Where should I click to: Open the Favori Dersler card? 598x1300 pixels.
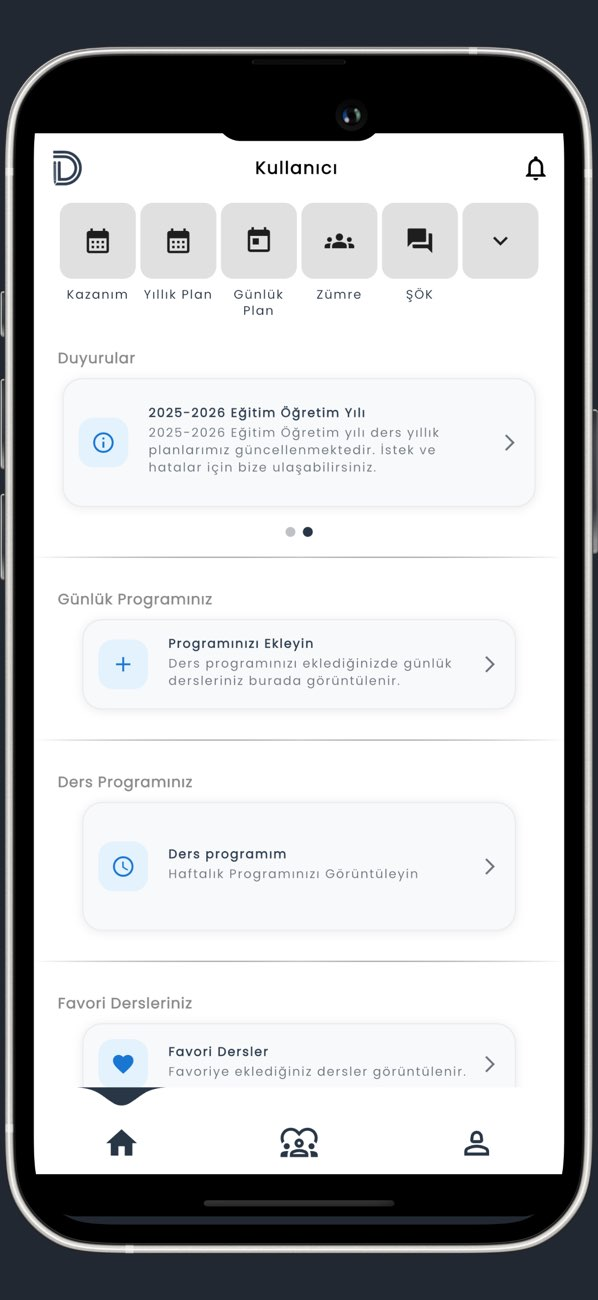pos(299,1058)
